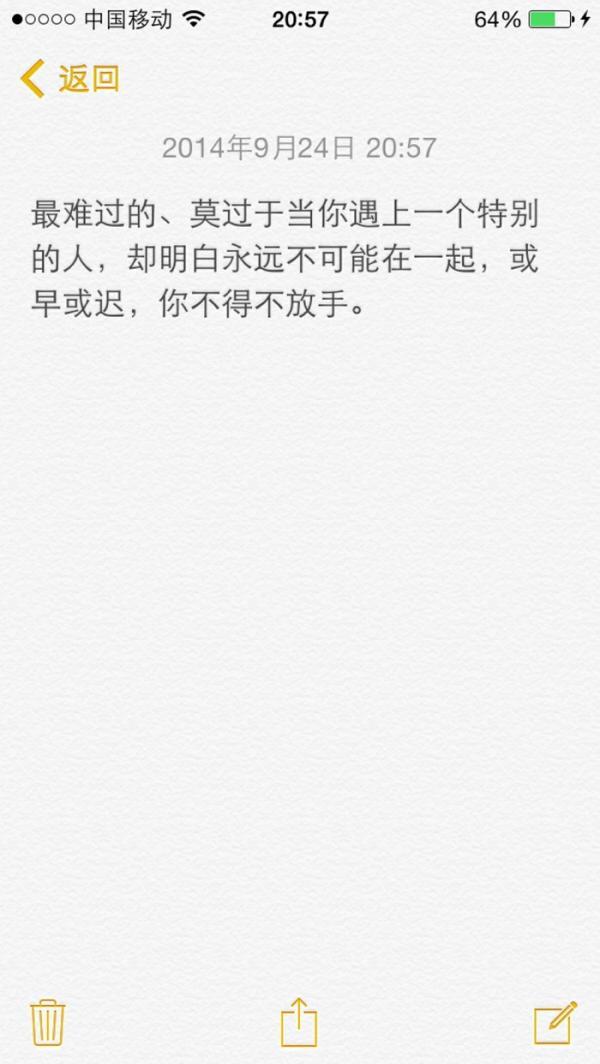
Task: Compose a new note
Action: (x=555, y=1022)
